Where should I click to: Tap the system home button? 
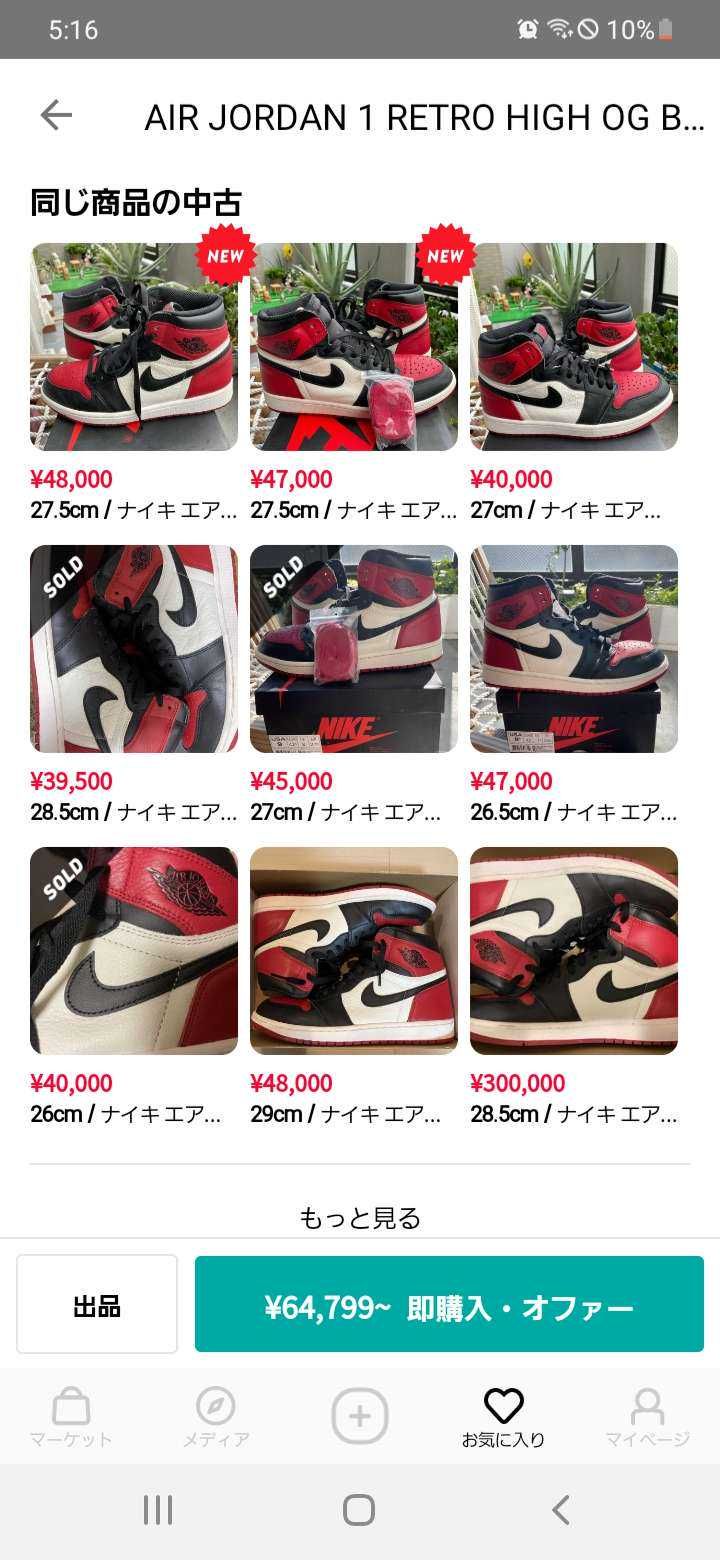click(359, 1509)
